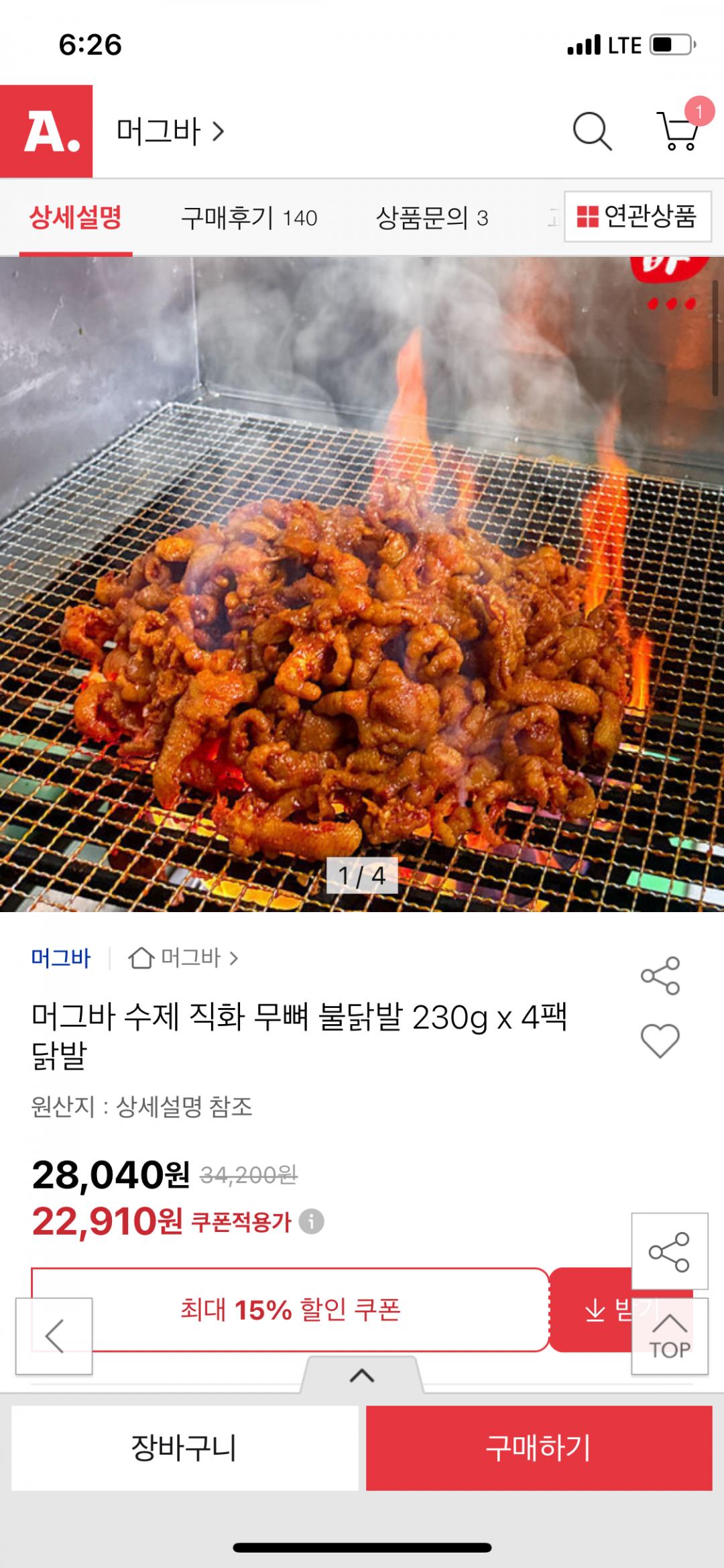Open the search magnifier icon
724x1568 pixels.
coord(592,131)
